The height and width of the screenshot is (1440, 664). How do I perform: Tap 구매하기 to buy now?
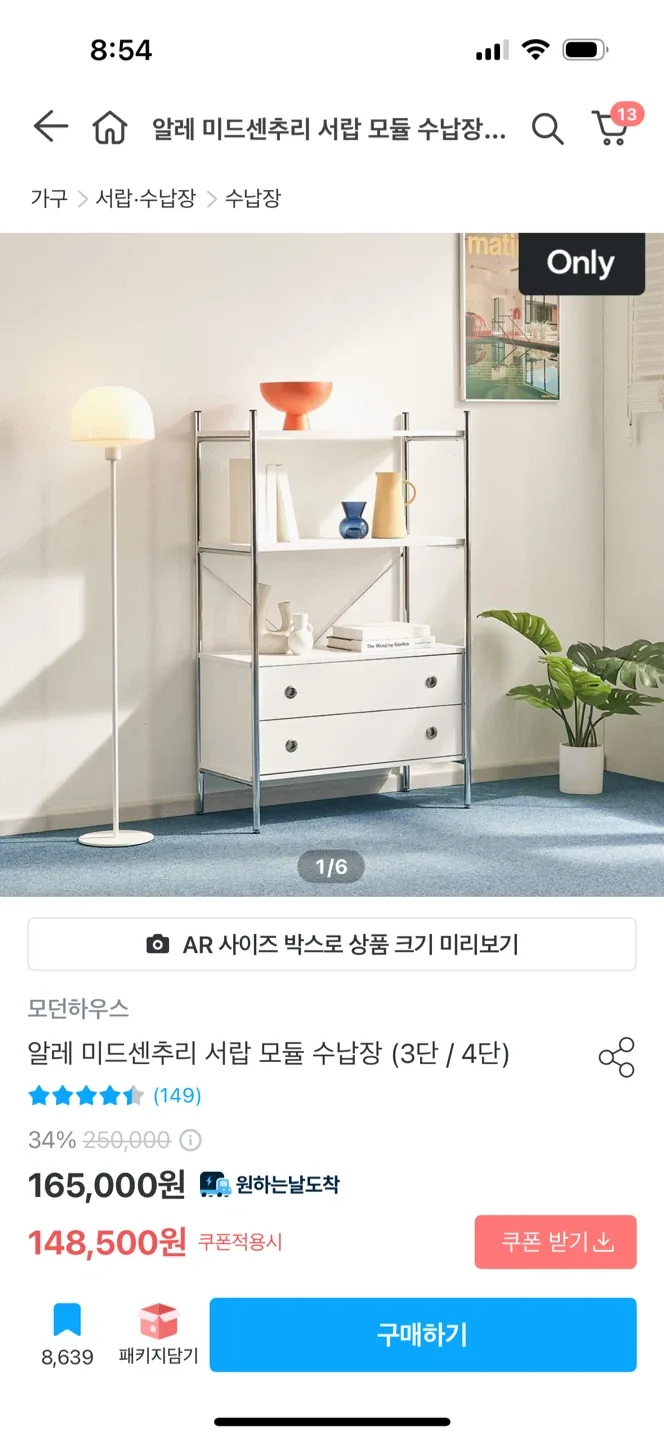423,1334
